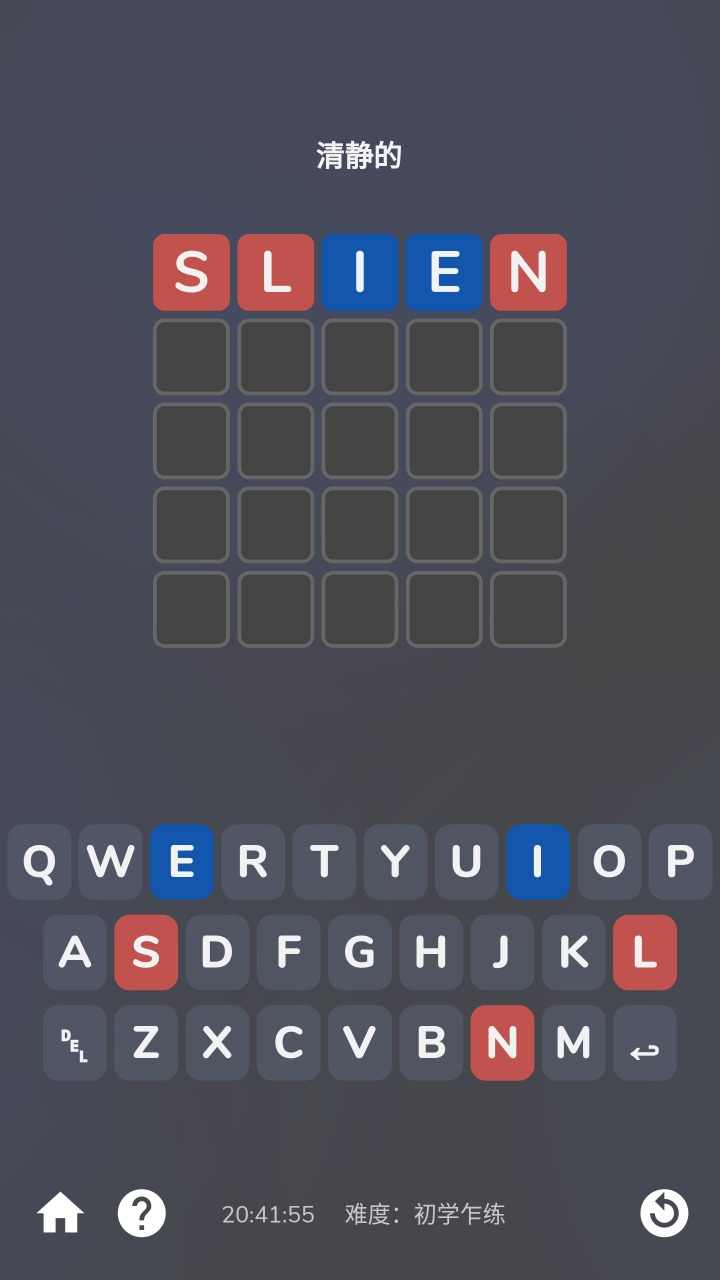Select the letter A key
This screenshot has width=720, height=1280.
(x=75, y=952)
